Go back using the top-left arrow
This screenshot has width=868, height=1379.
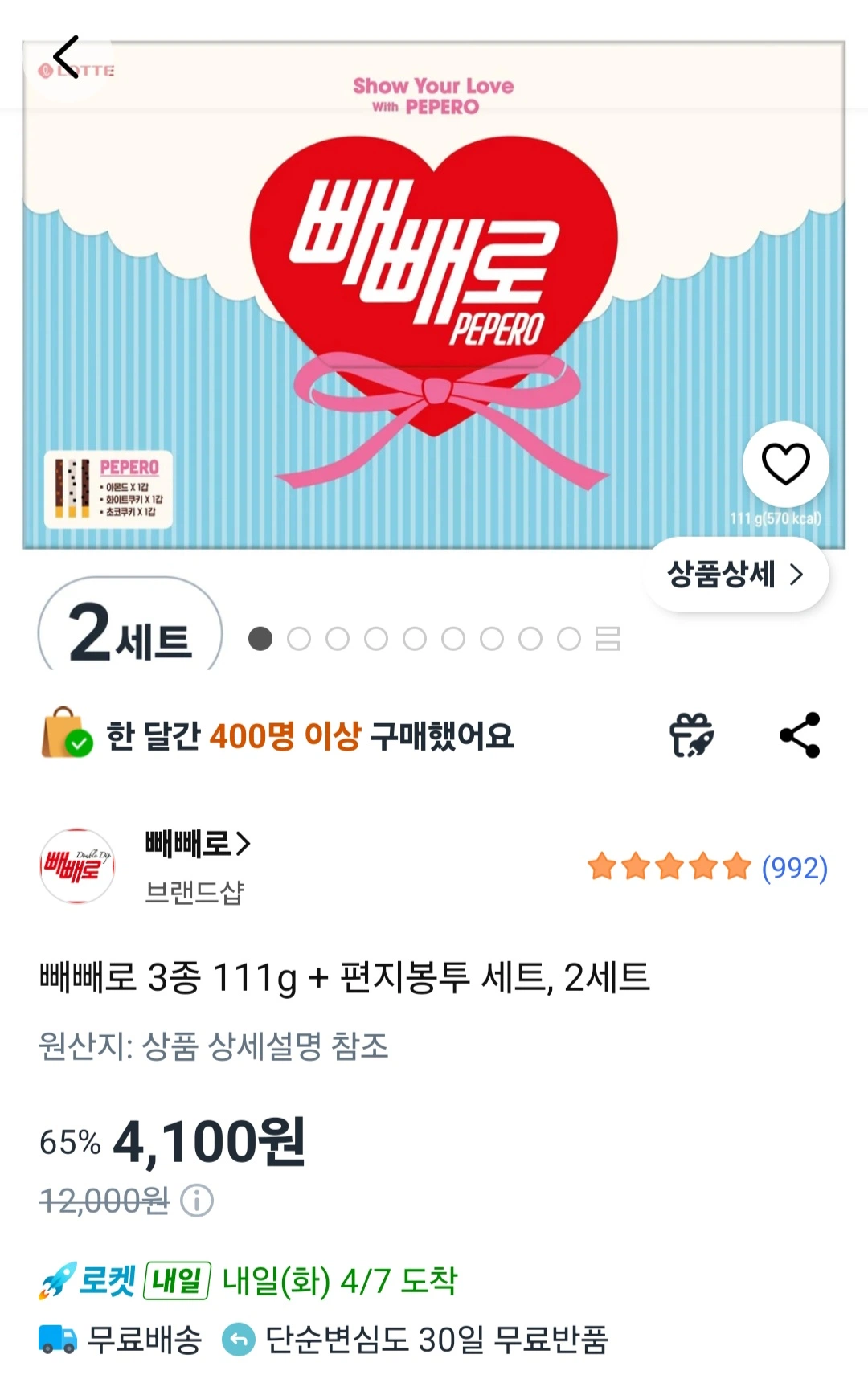68,58
